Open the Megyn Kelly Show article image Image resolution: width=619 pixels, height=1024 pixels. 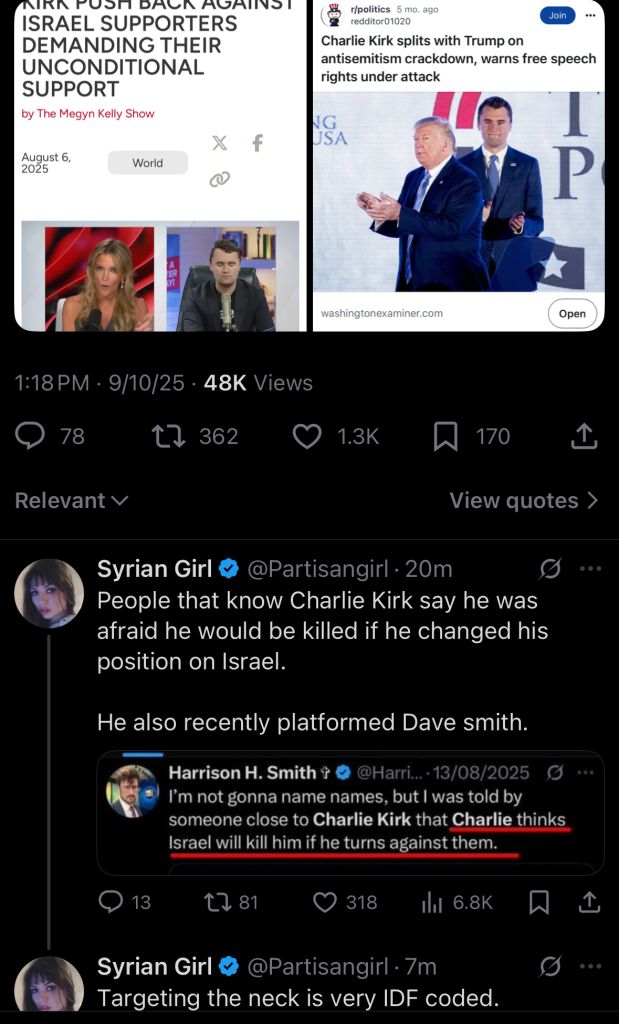coord(160,166)
